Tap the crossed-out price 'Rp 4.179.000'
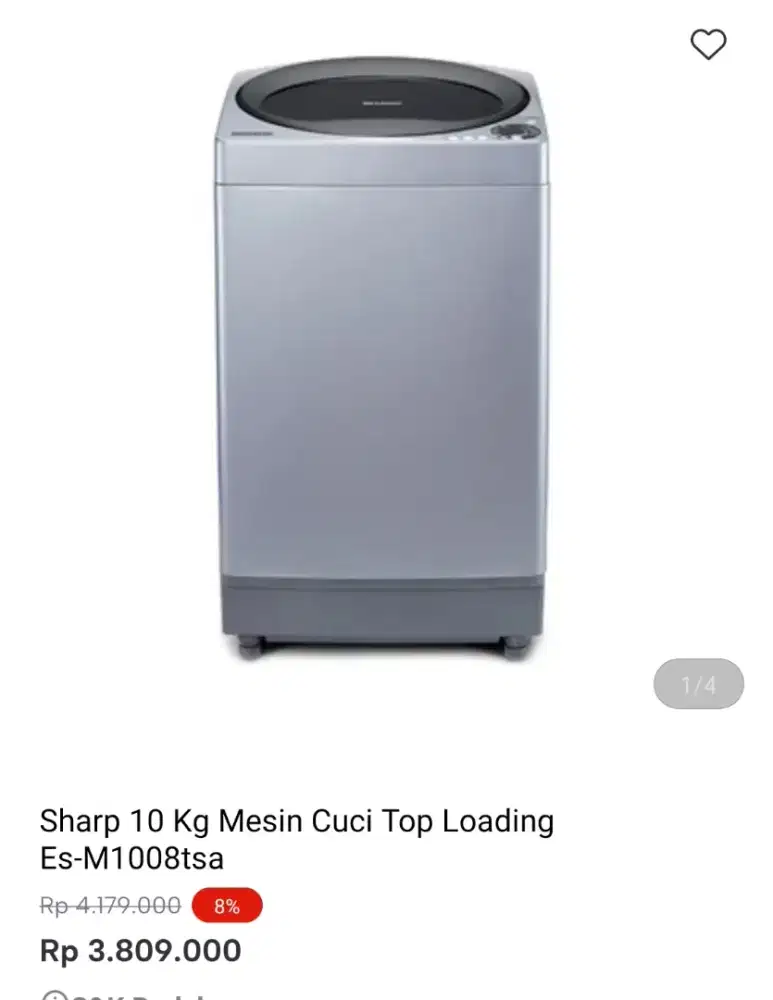Viewport: 773px width, 1000px height. (x=108, y=906)
